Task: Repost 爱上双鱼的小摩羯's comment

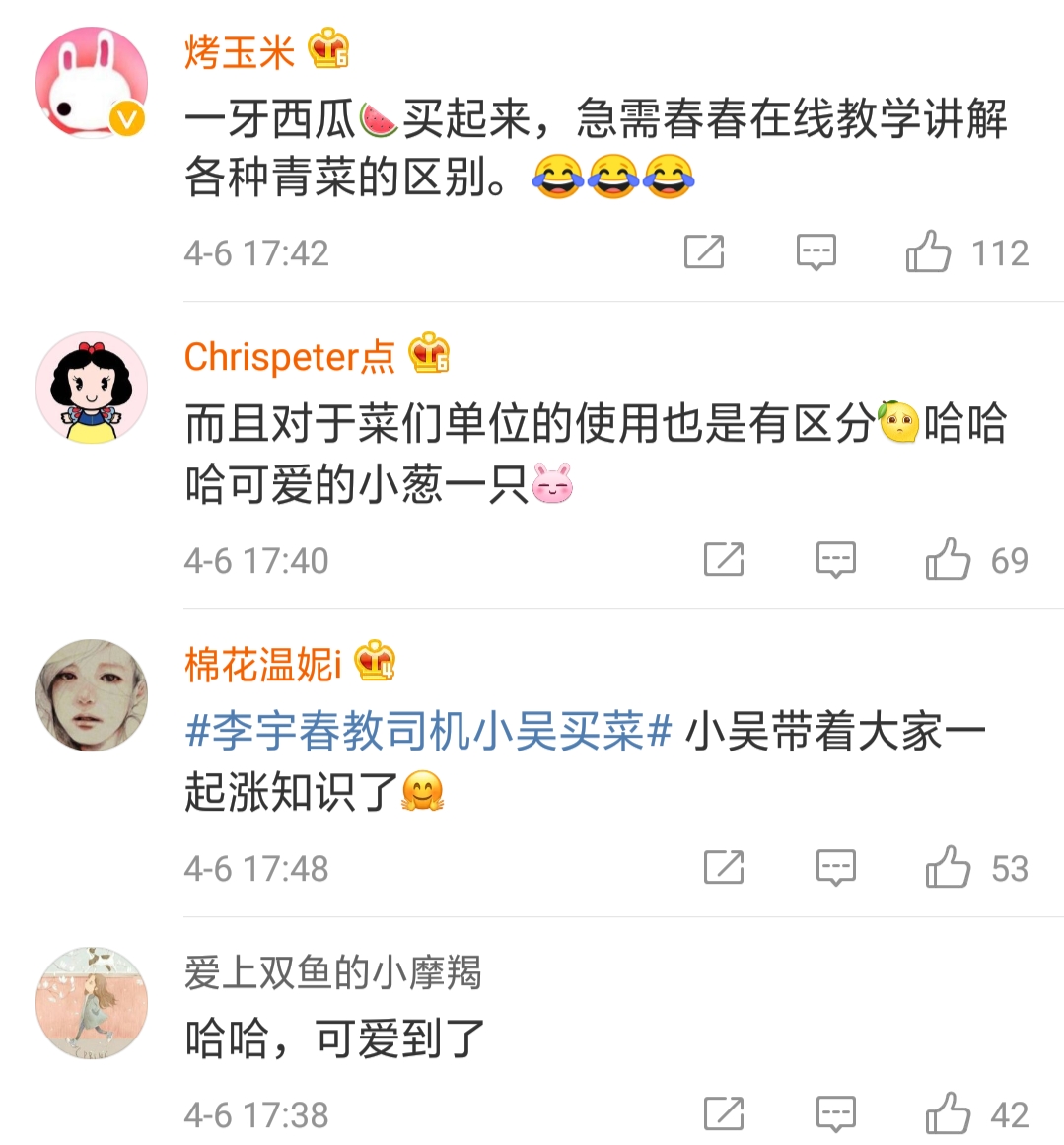Action: point(724,1114)
